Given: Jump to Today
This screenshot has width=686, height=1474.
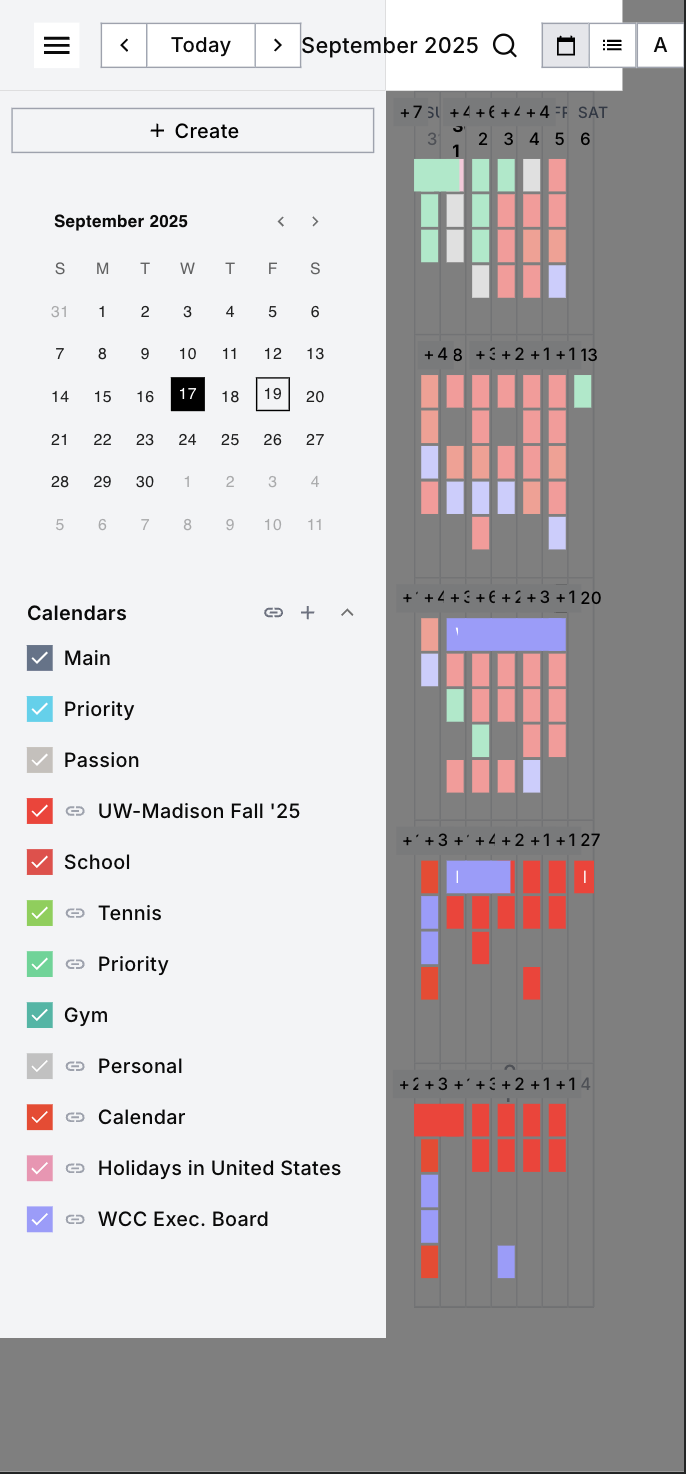Looking at the screenshot, I should [x=201, y=45].
